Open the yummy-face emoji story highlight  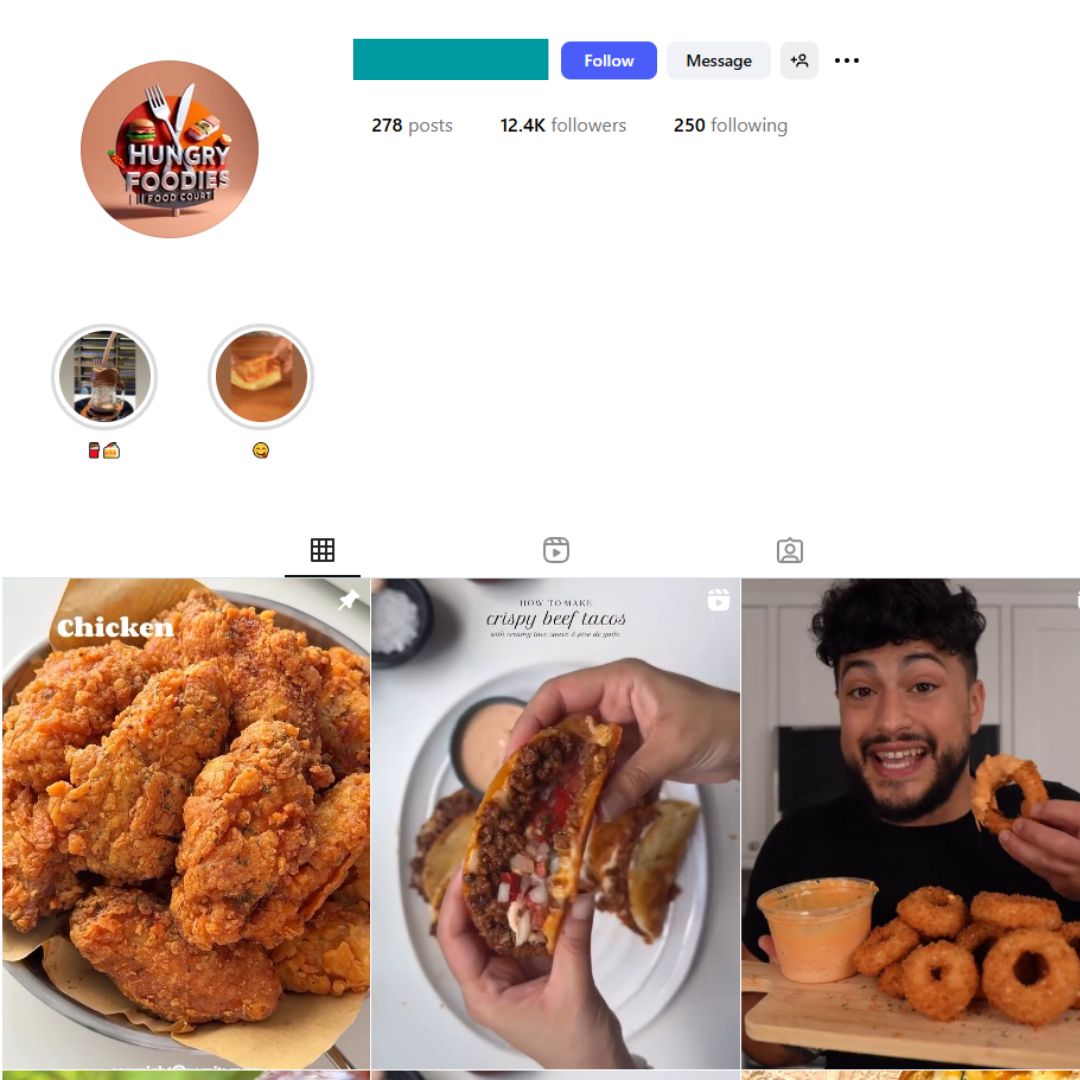261,377
